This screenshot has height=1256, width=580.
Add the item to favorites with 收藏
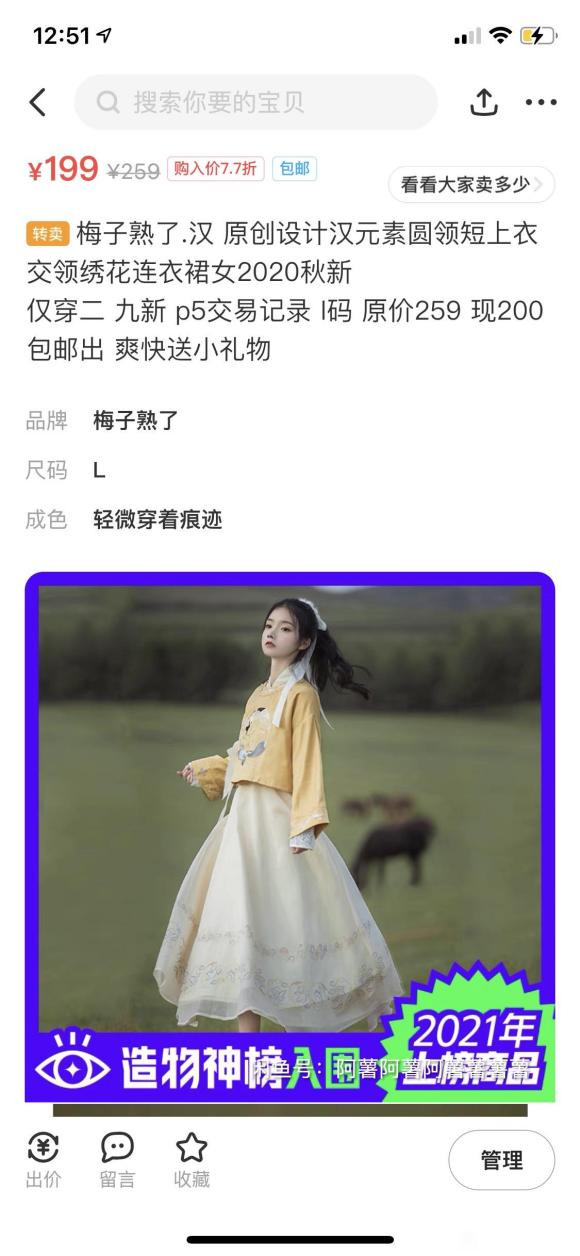(191, 1160)
